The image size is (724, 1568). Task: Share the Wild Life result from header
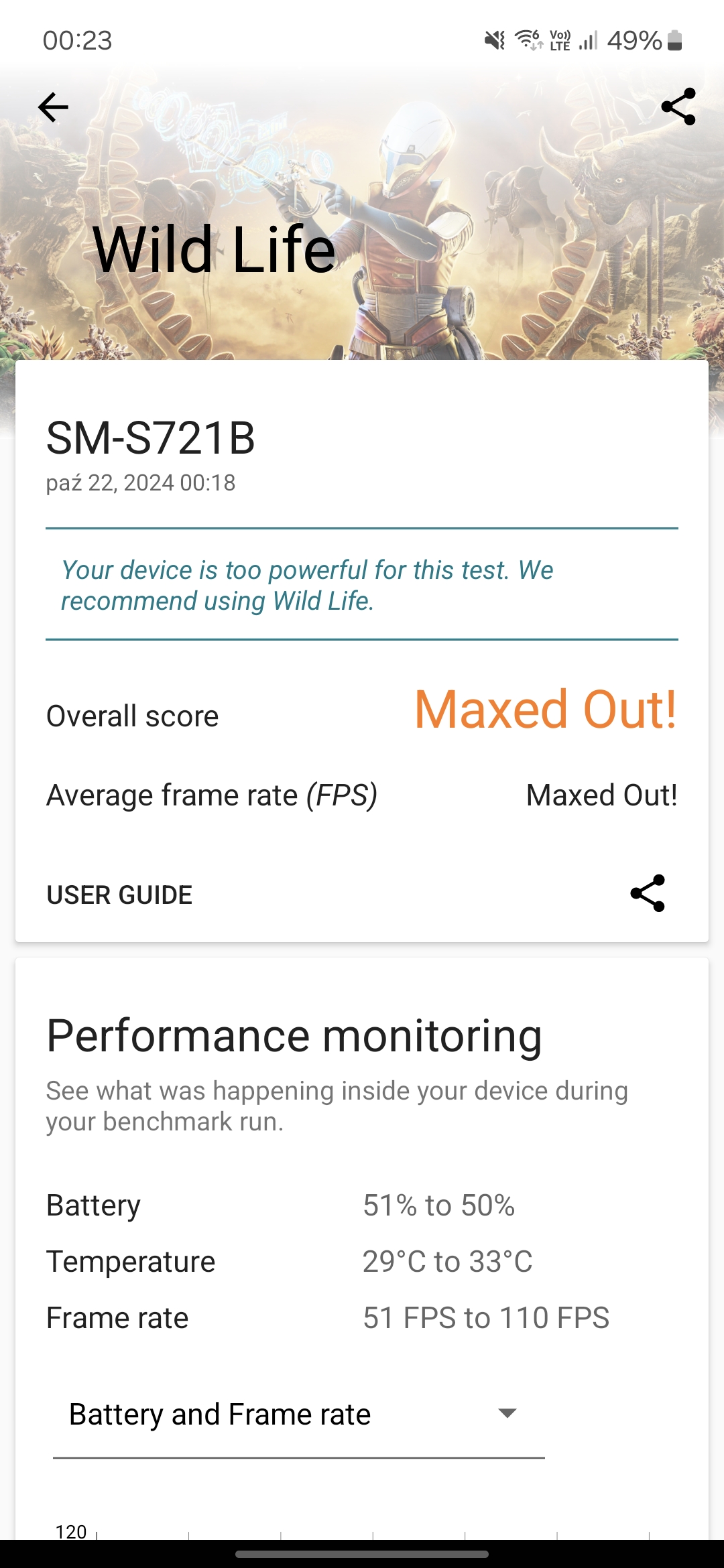[x=678, y=107]
